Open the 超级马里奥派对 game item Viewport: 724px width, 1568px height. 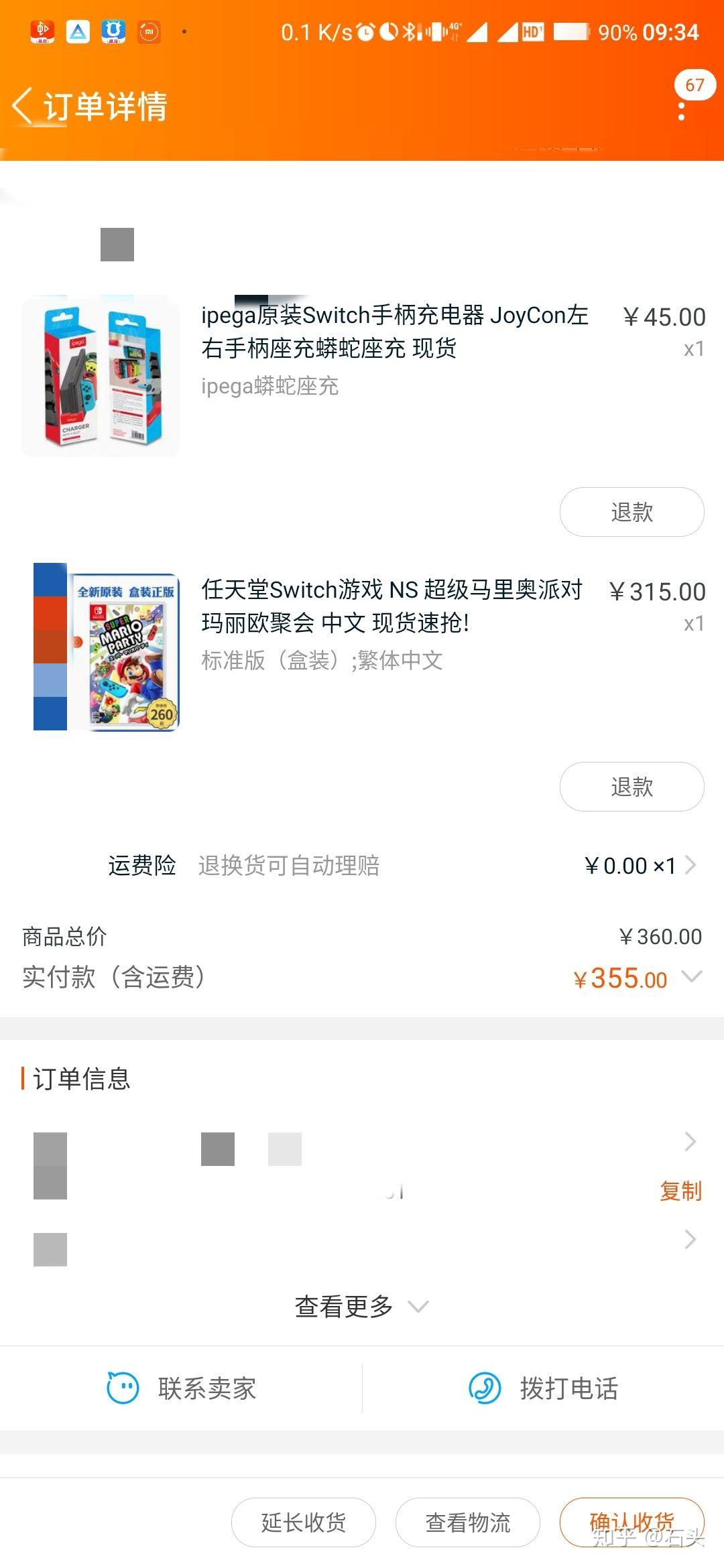click(362, 647)
